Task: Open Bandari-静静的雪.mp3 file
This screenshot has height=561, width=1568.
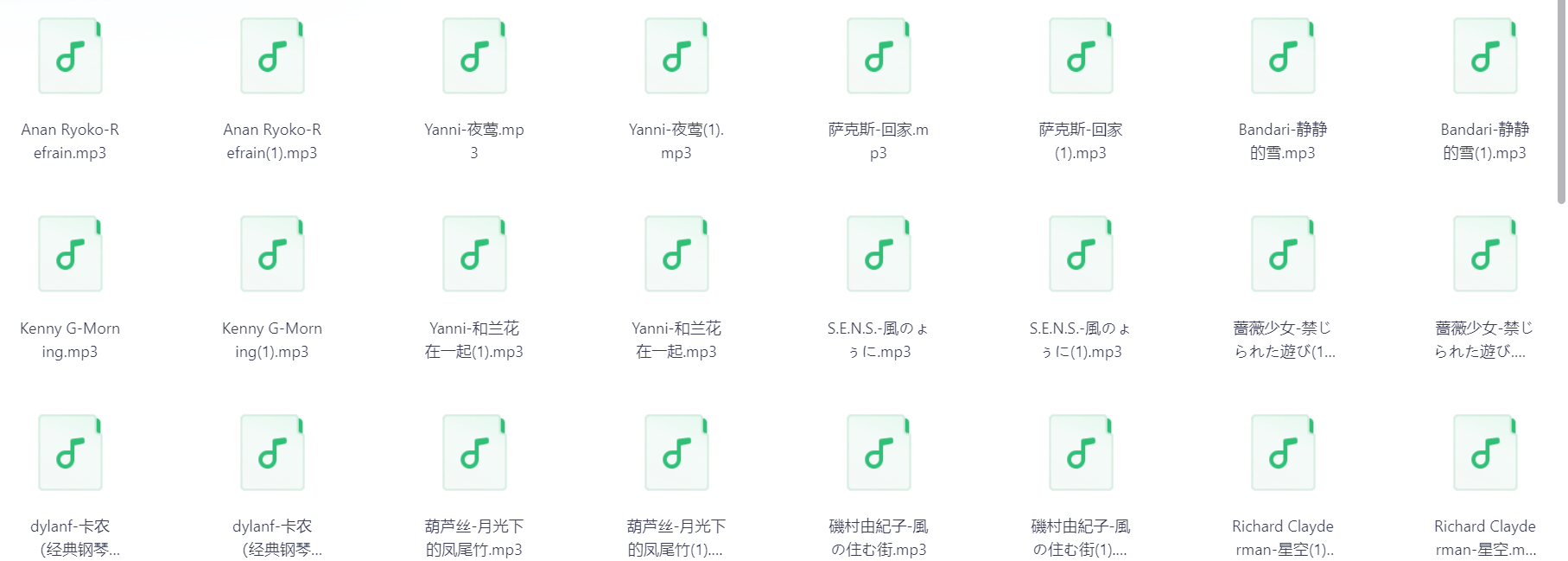Action: point(1283,57)
